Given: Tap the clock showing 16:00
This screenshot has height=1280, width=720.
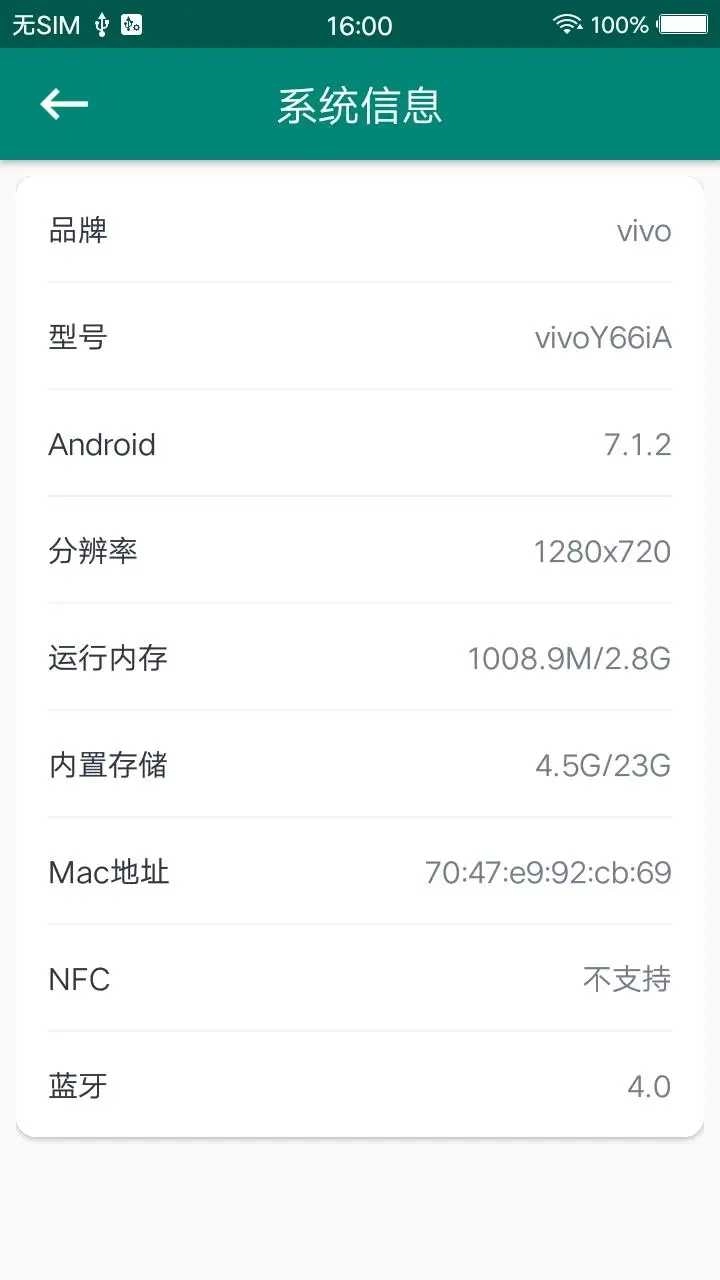Looking at the screenshot, I should (360, 24).
